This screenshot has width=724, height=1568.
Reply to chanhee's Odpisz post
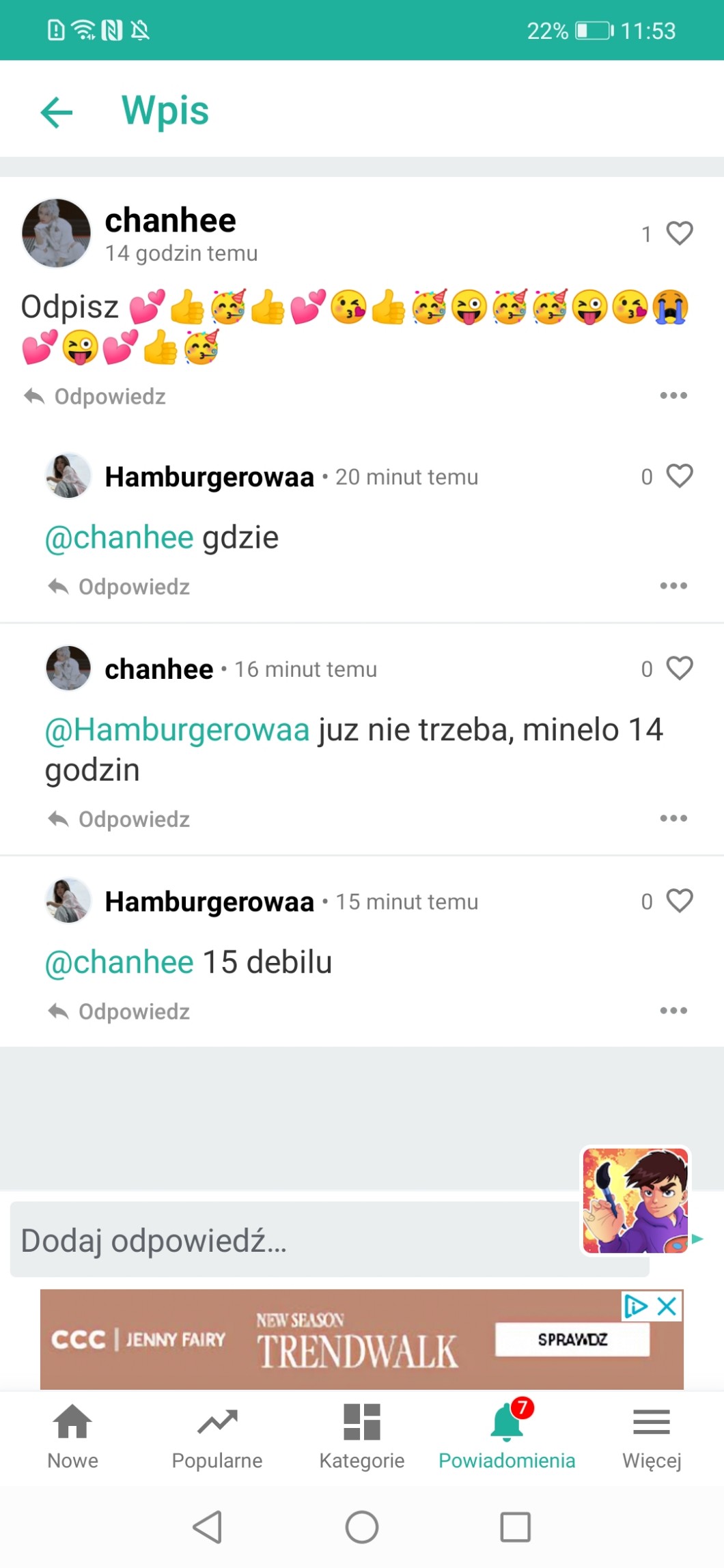[96, 396]
